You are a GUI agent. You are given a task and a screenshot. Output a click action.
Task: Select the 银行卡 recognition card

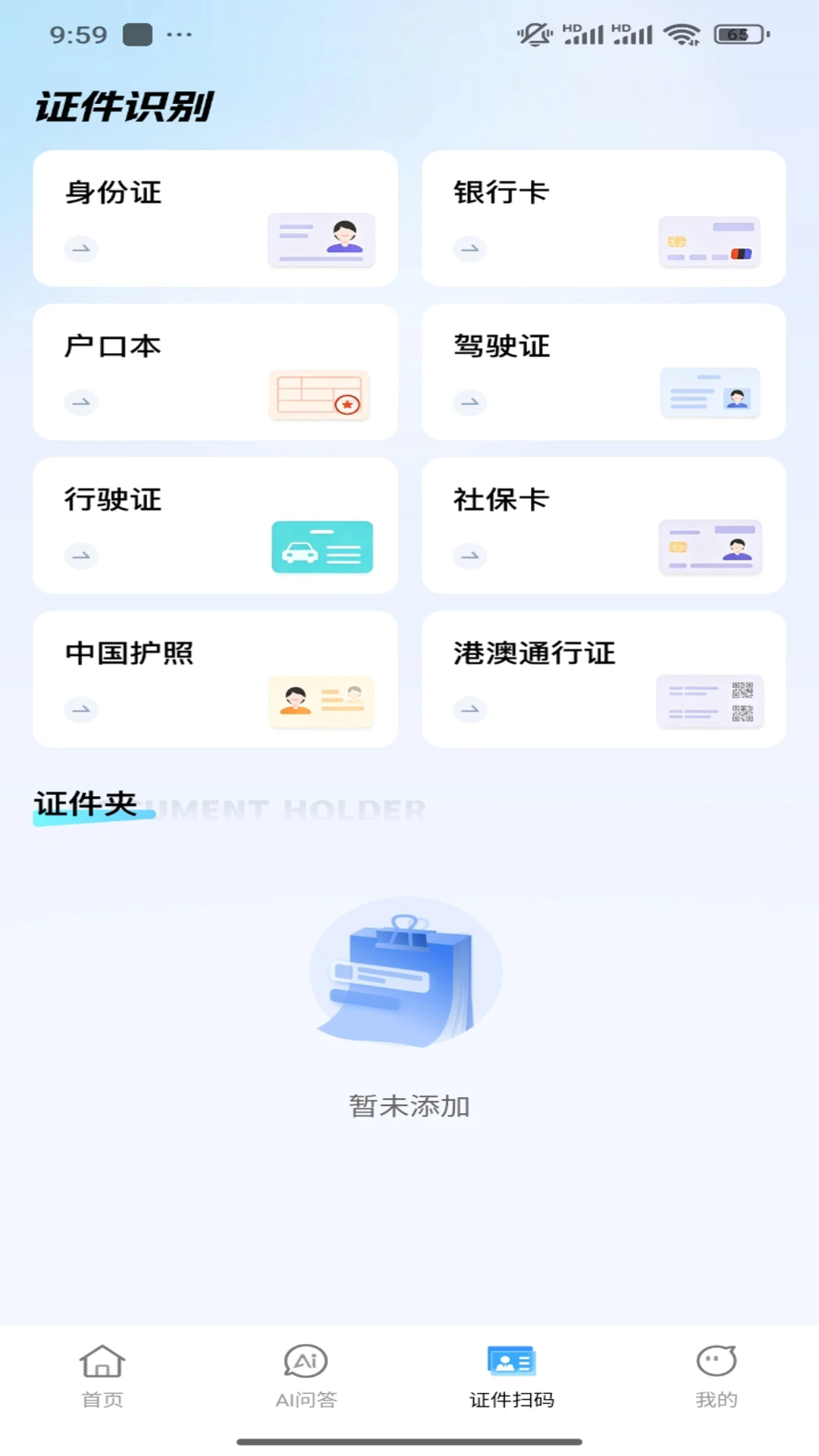(604, 218)
